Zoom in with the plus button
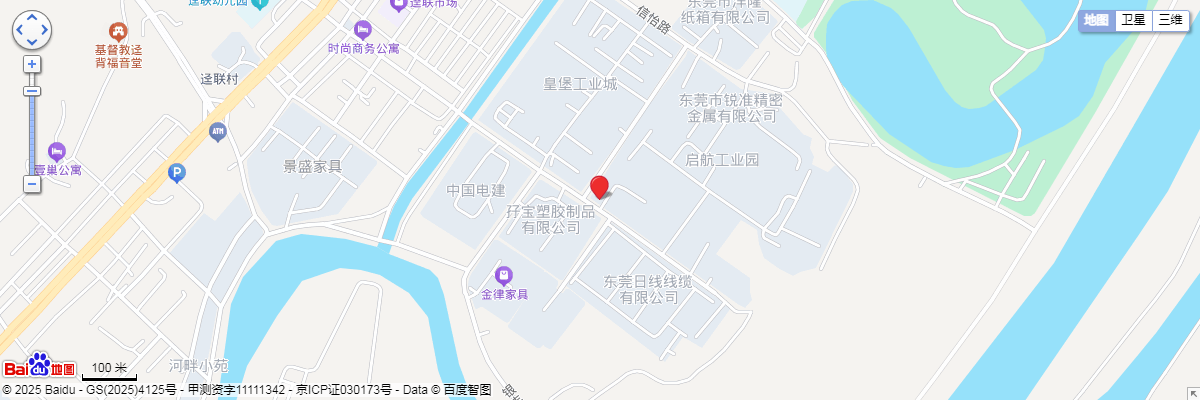1202x402 pixels. pyautogui.click(x=32, y=64)
